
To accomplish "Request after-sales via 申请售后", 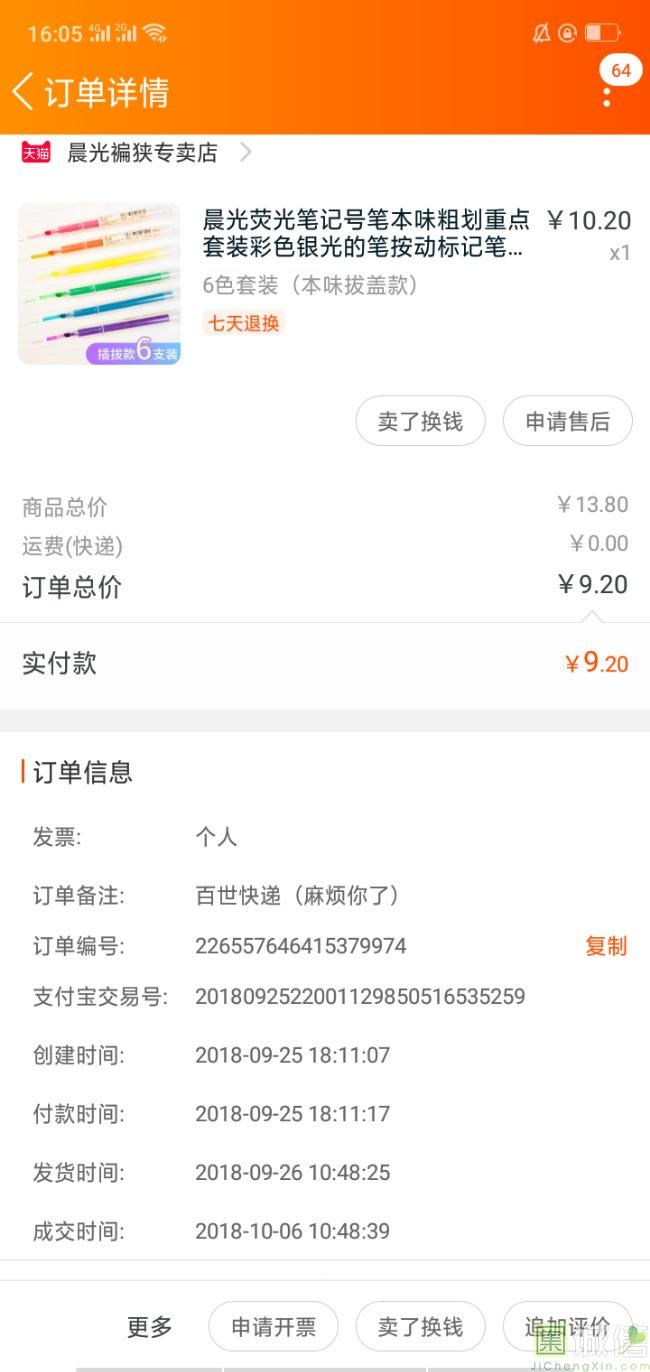I will tap(567, 422).
